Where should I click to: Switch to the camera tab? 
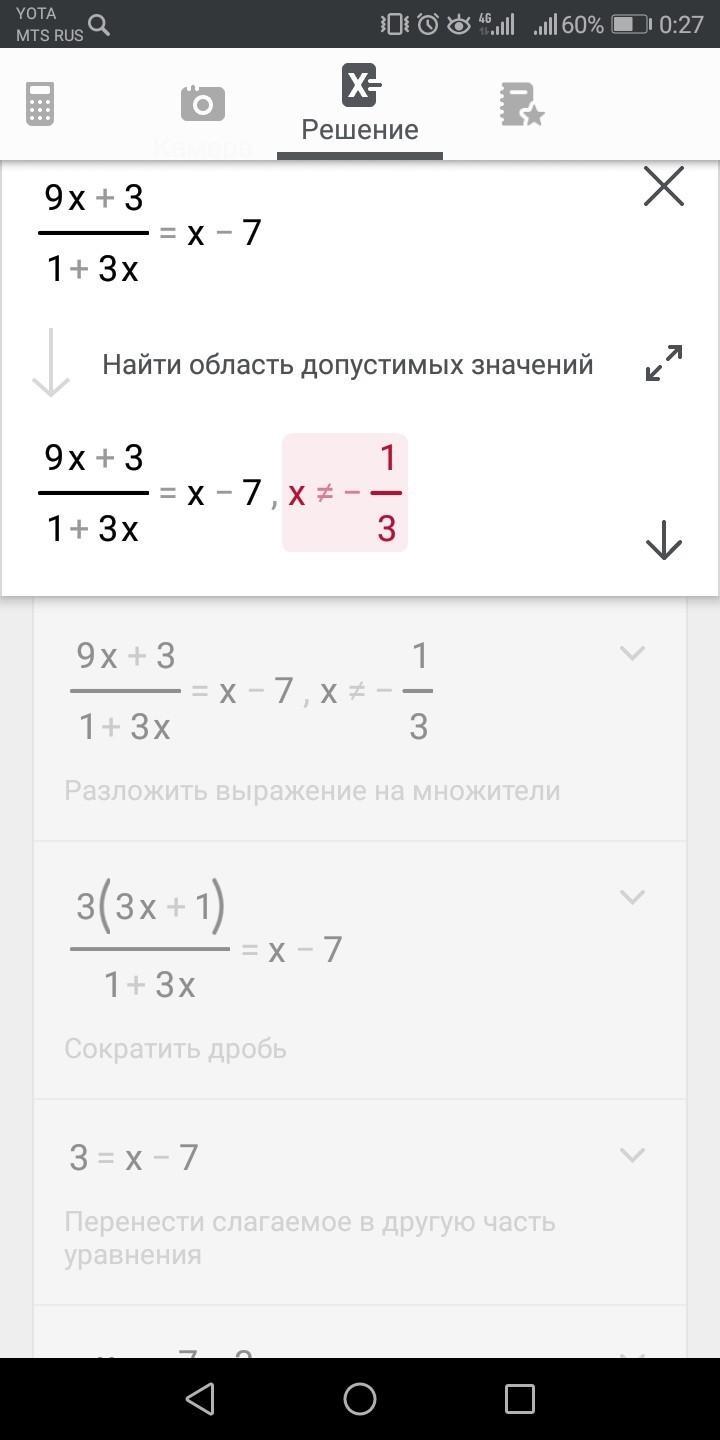tap(202, 104)
